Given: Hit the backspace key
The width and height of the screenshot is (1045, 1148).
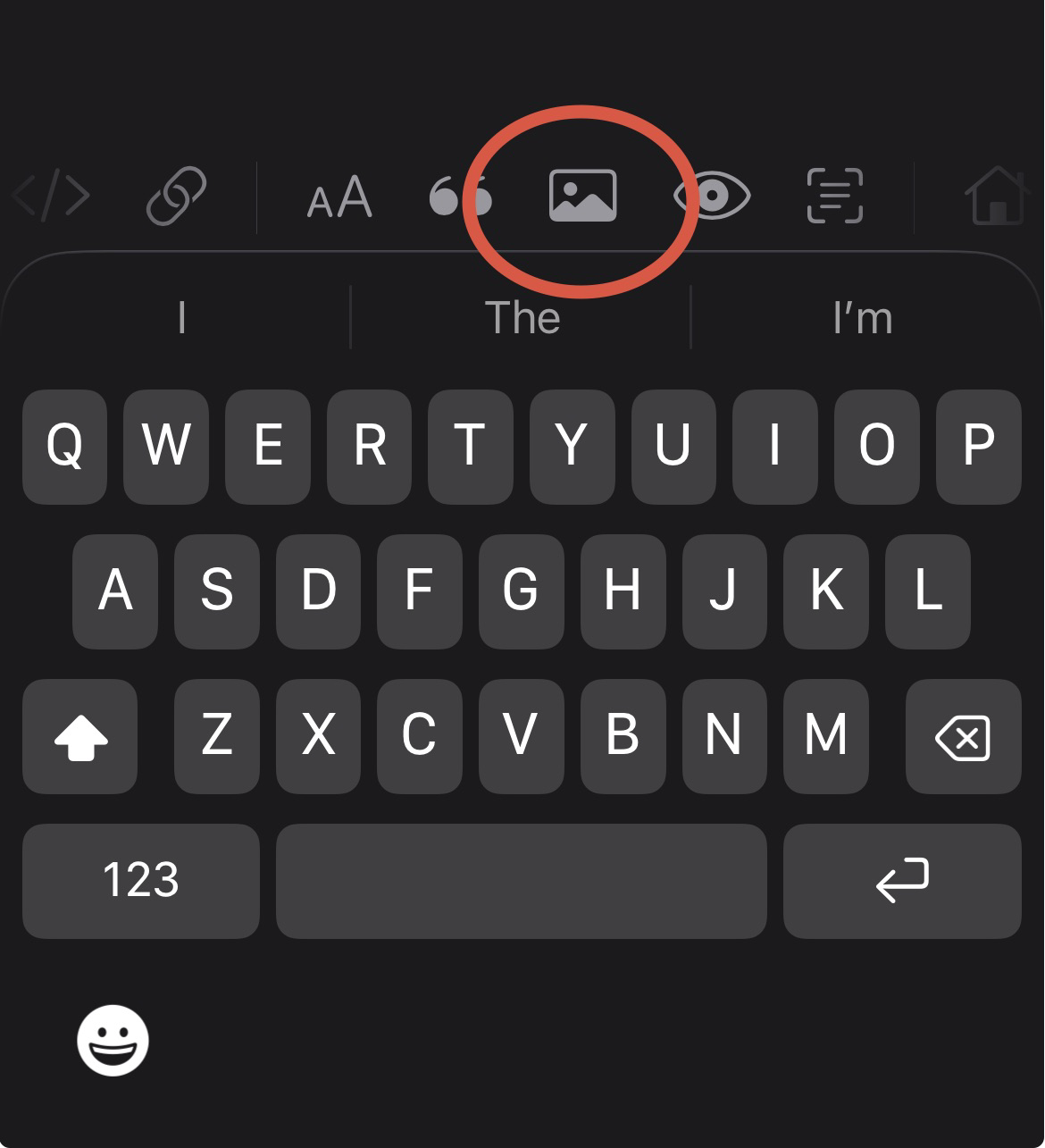Looking at the screenshot, I should coord(963,737).
